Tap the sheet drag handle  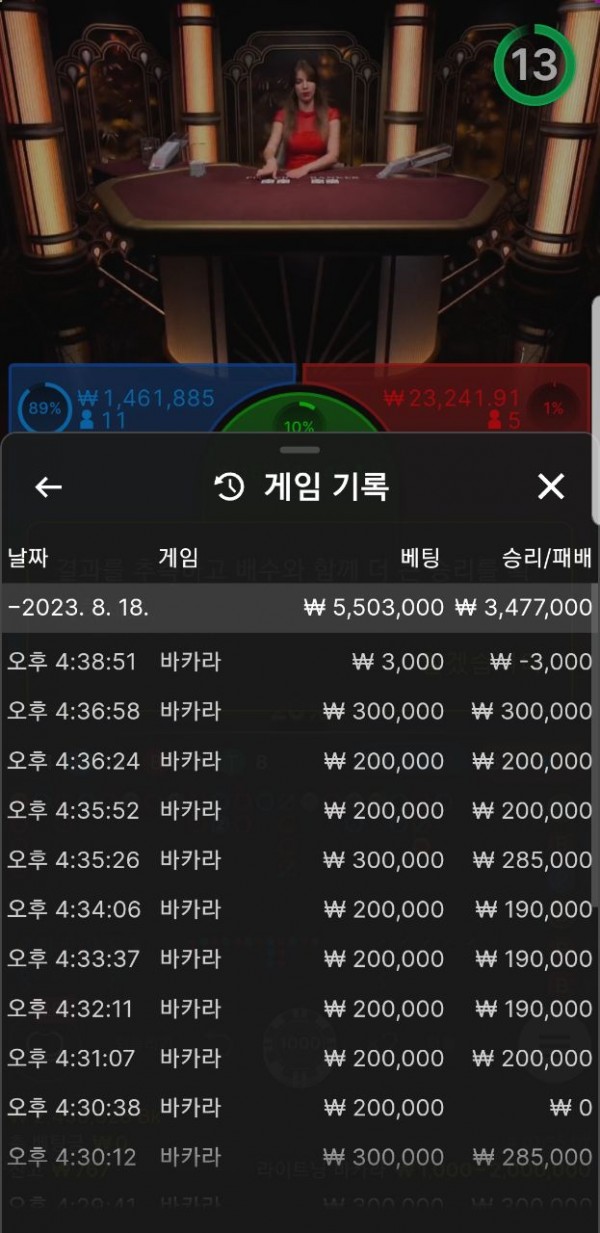pos(300,450)
